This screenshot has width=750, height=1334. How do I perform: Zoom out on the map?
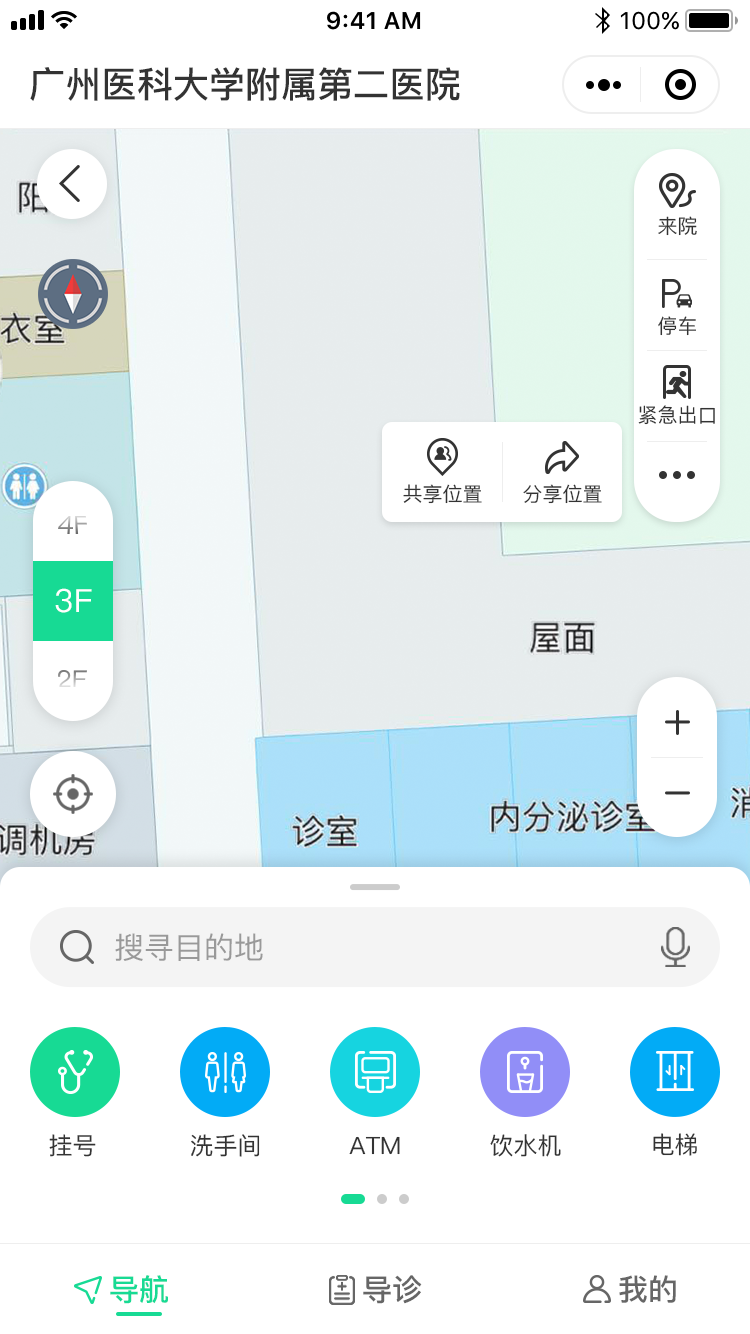(x=677, y=794)
